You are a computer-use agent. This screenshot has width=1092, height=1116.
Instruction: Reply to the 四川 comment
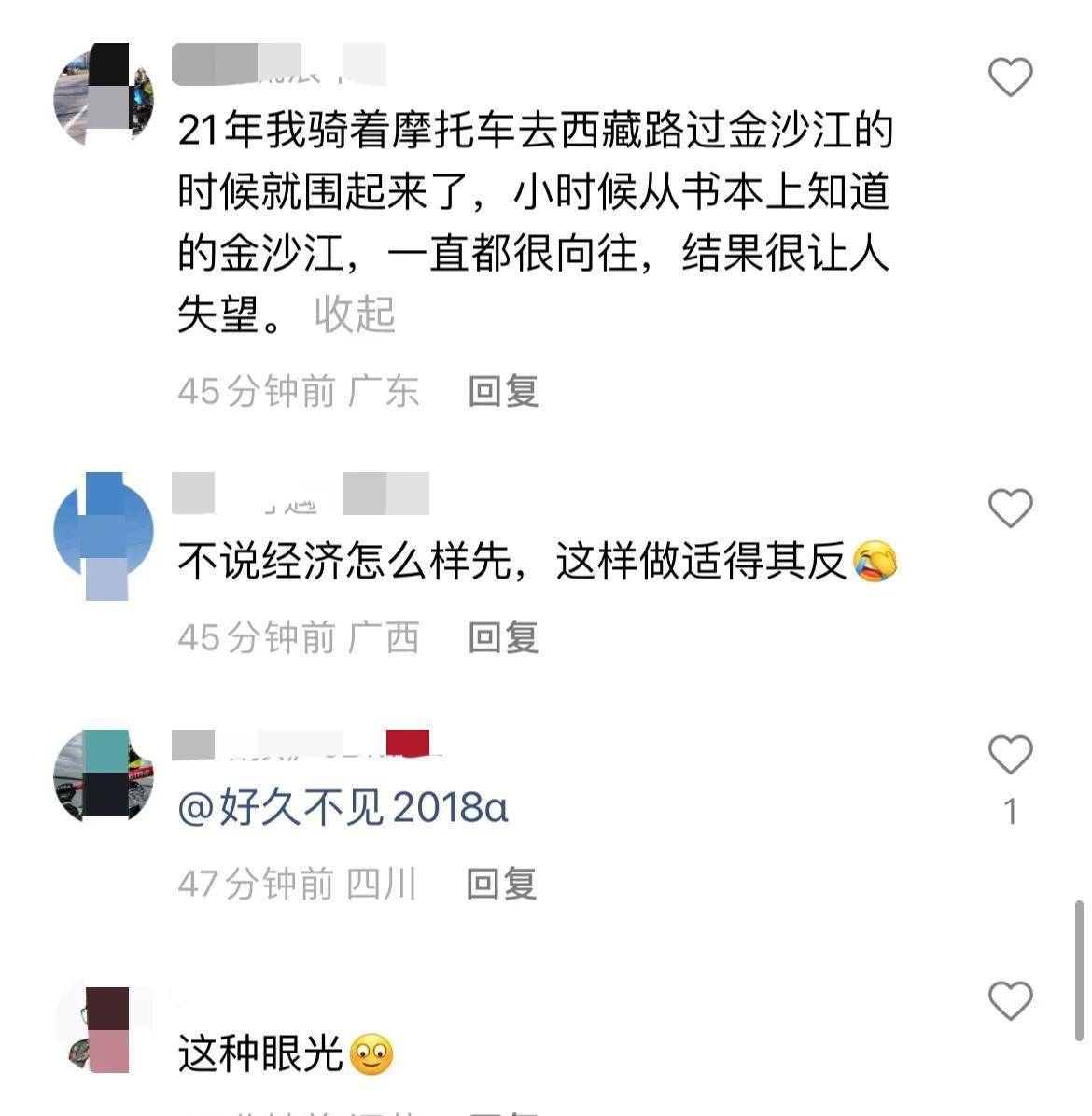click(502, 883)
